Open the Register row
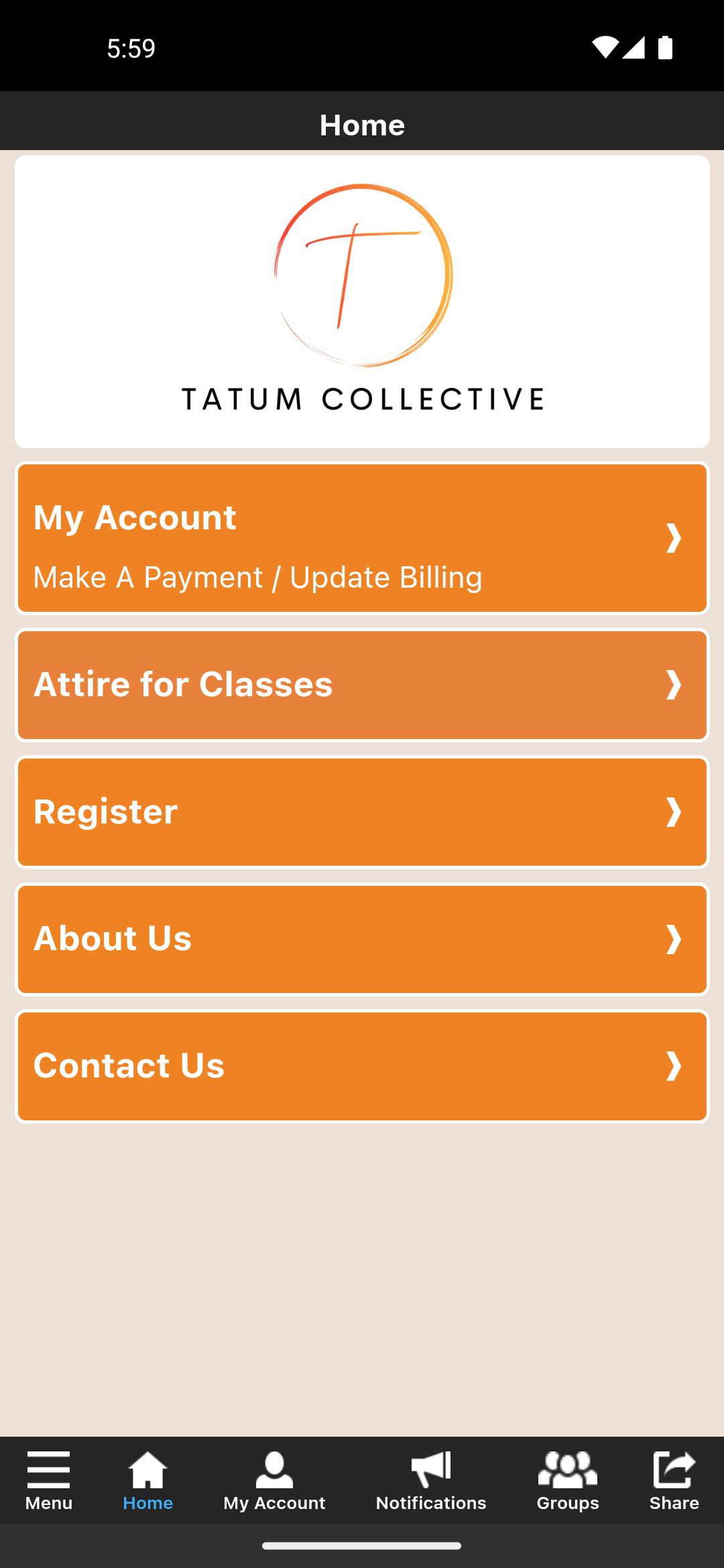The width and height of the screenshot is (724, 1568). [x=362, y=812]
